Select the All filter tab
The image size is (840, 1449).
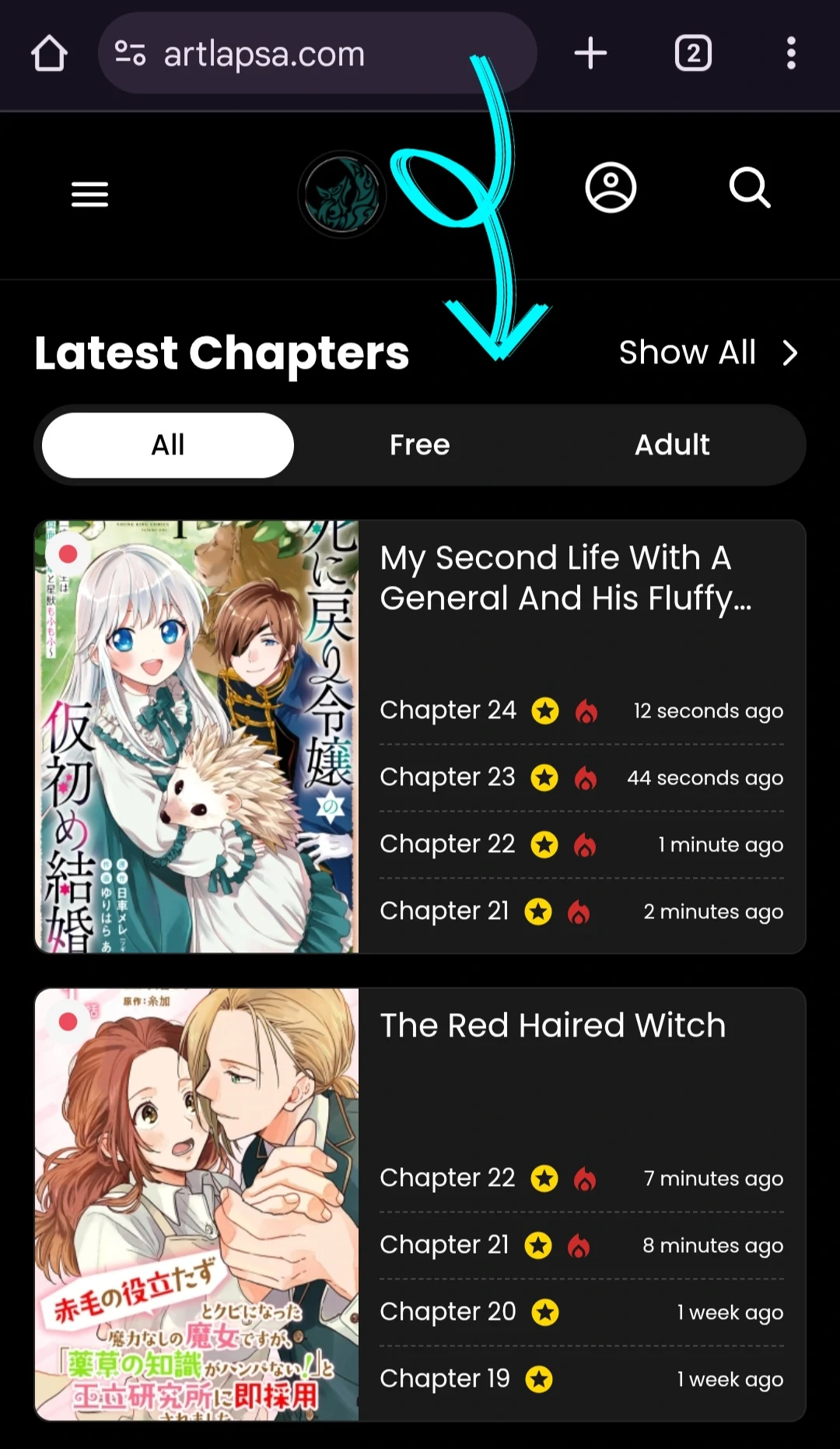click(x=168, y=445)
